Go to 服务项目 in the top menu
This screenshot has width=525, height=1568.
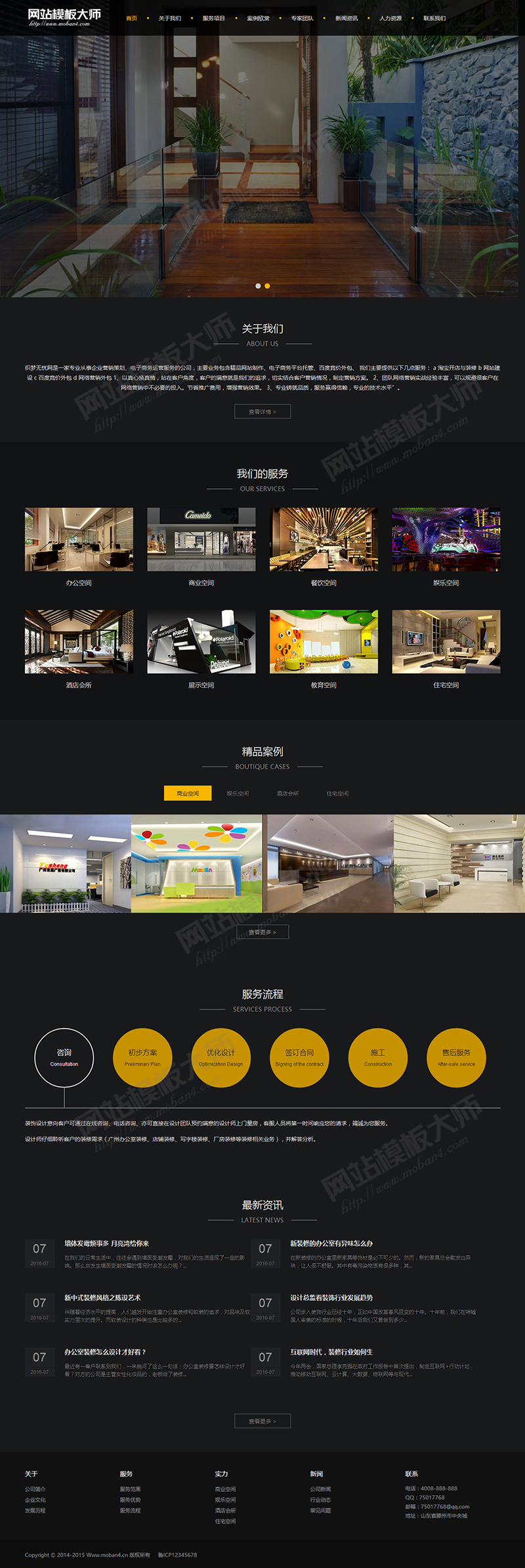point(213,18)
